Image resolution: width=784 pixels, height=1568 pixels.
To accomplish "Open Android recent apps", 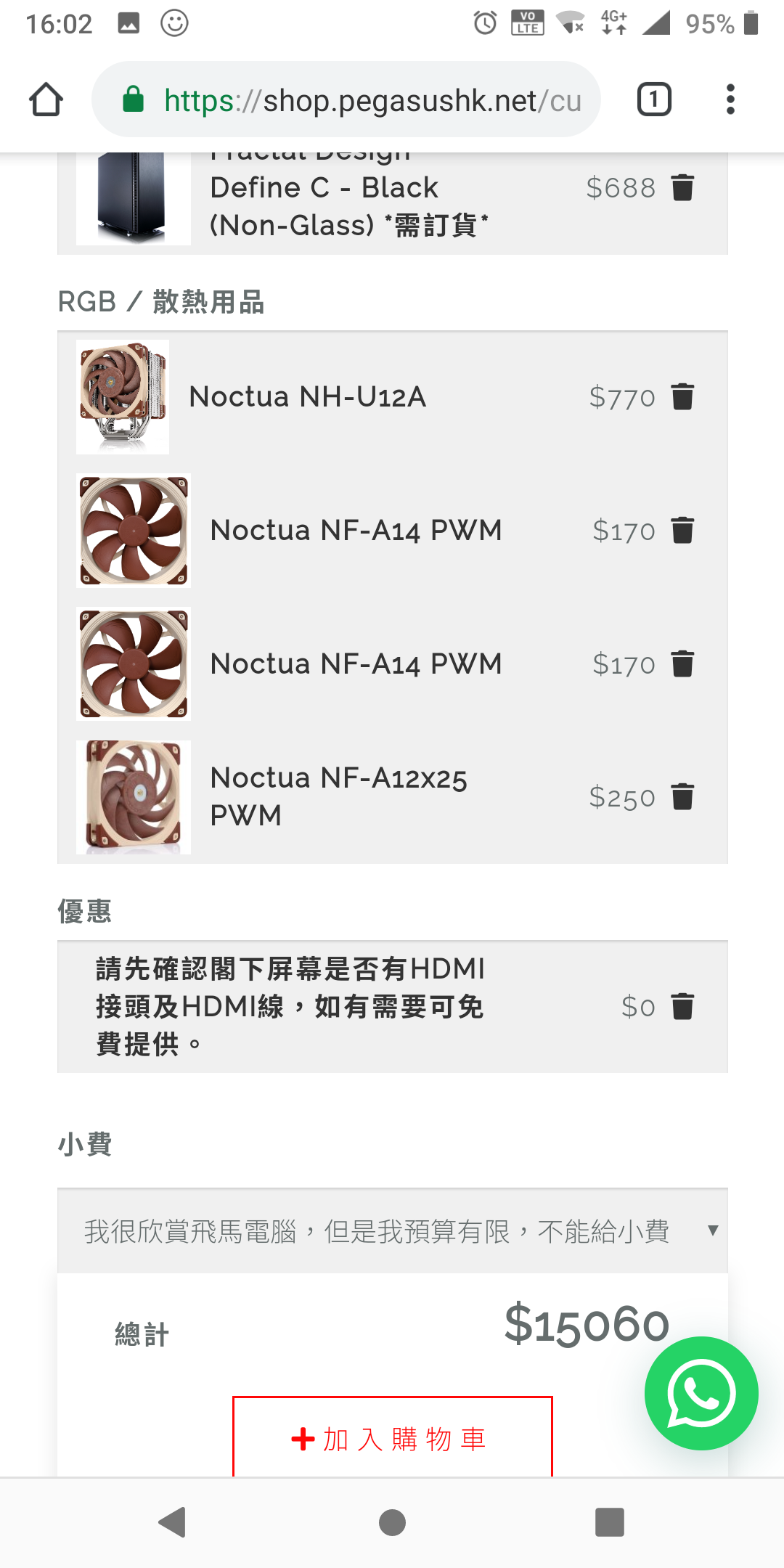I will pos(610,1522).
